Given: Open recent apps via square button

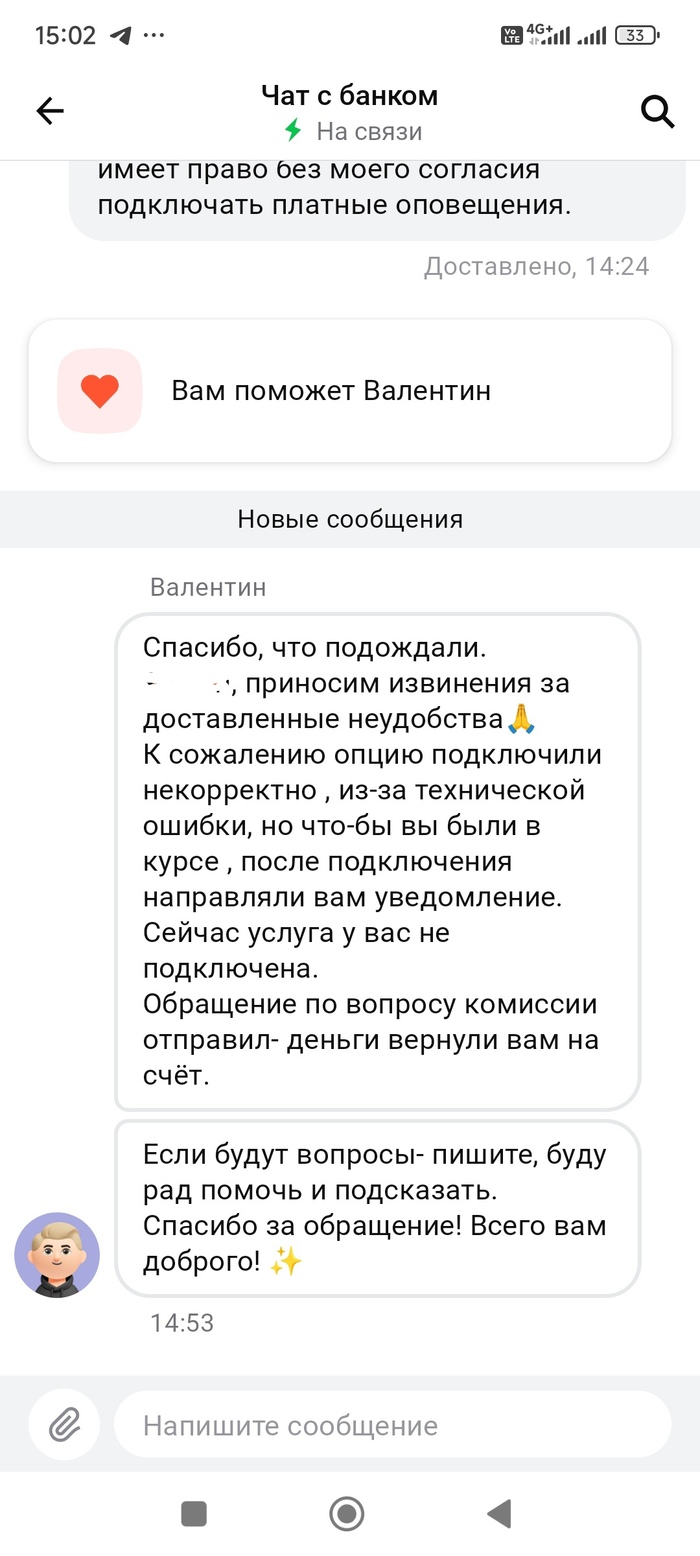Looking at the screenshot, I should click(194, 1513).
